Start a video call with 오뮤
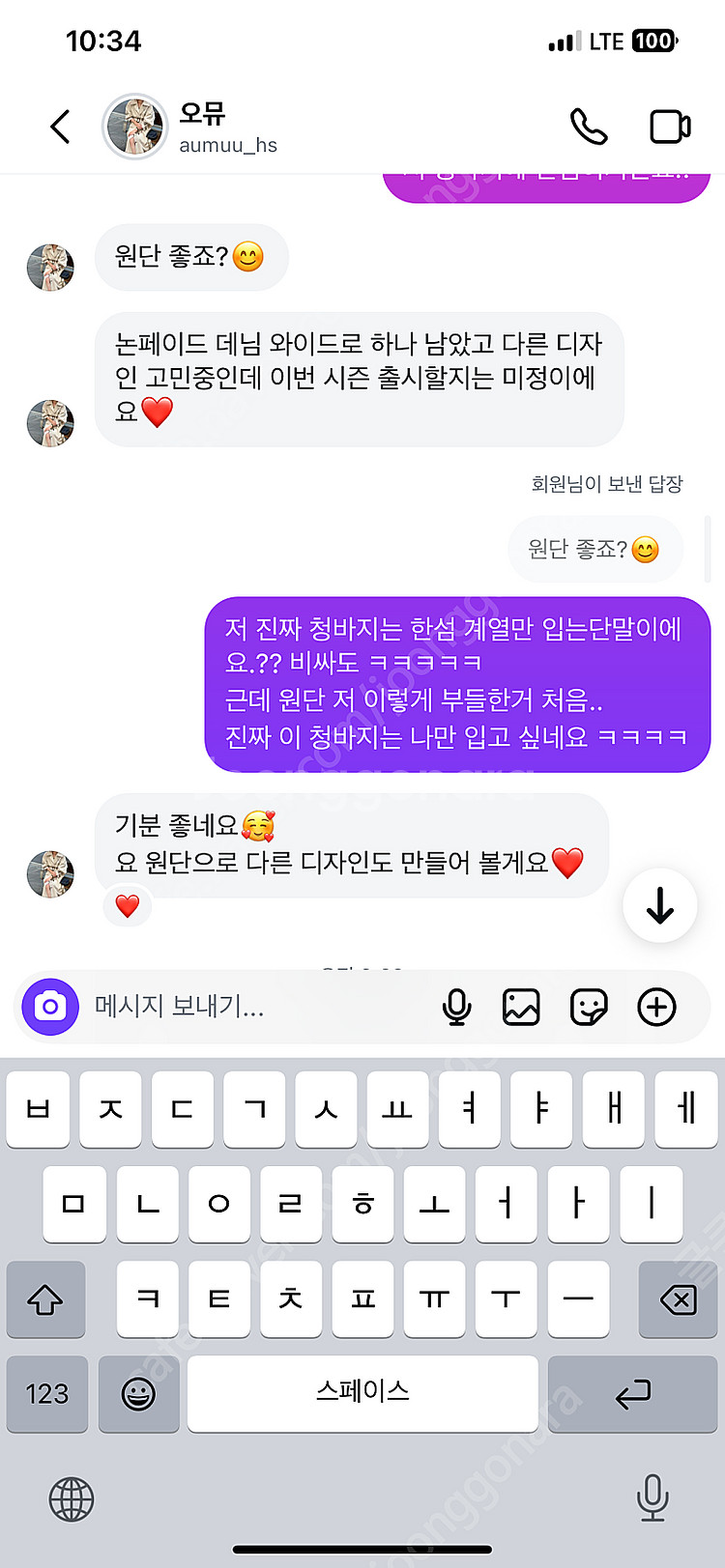 point(669,127)
